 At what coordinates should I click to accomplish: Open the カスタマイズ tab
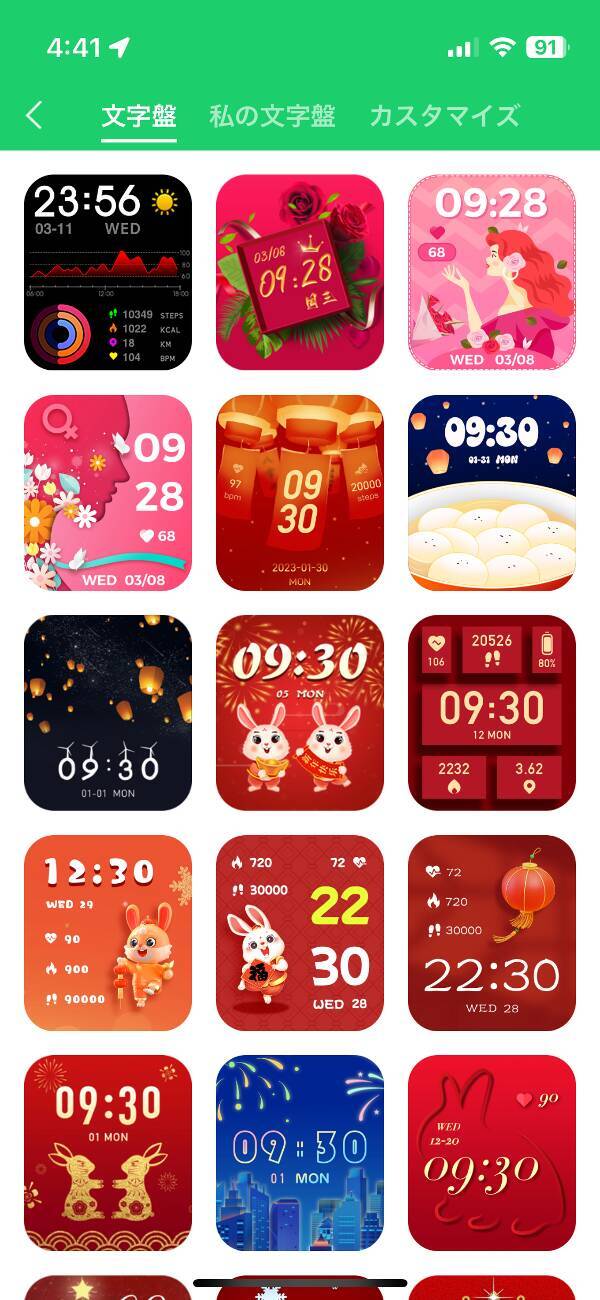[x=444, y=116]
